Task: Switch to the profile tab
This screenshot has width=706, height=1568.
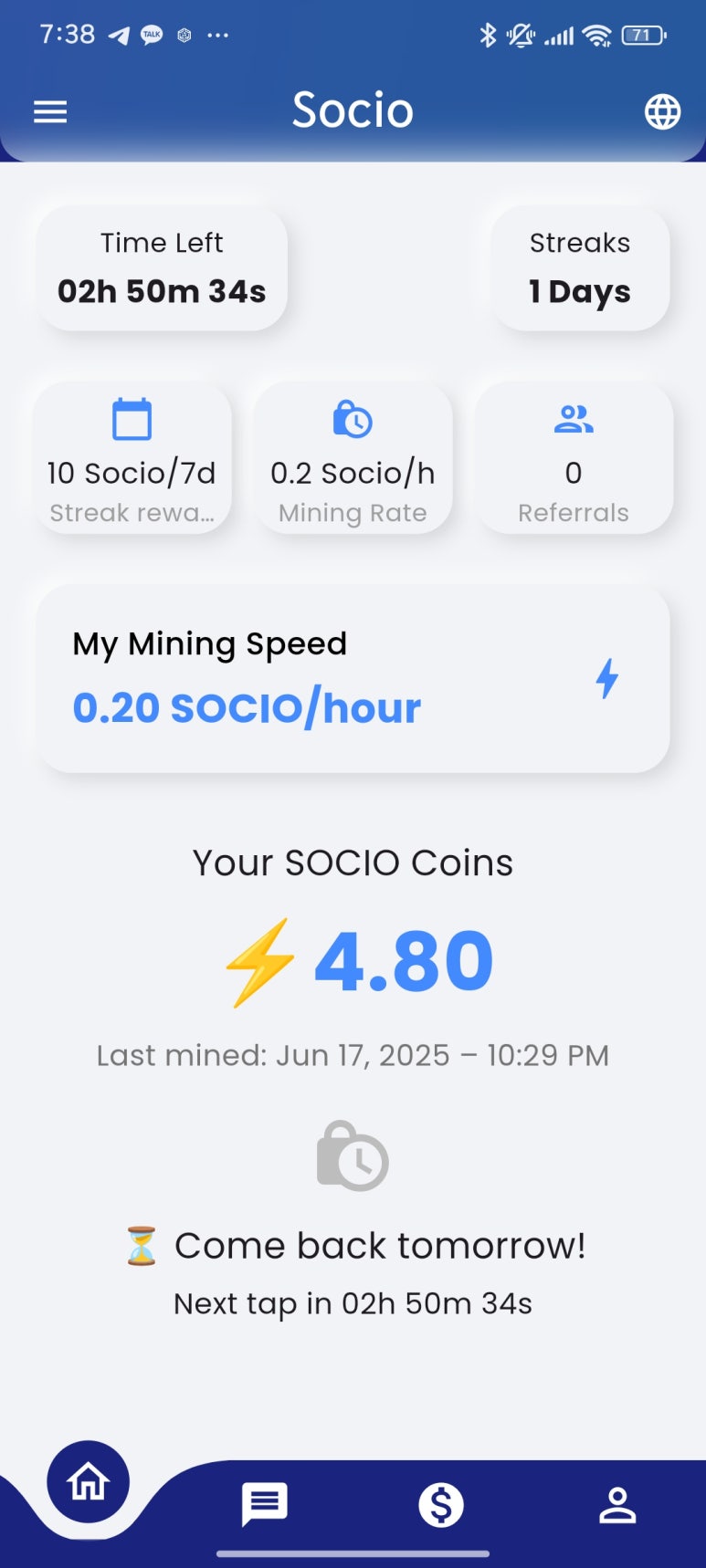Action: click(617, 1504)
